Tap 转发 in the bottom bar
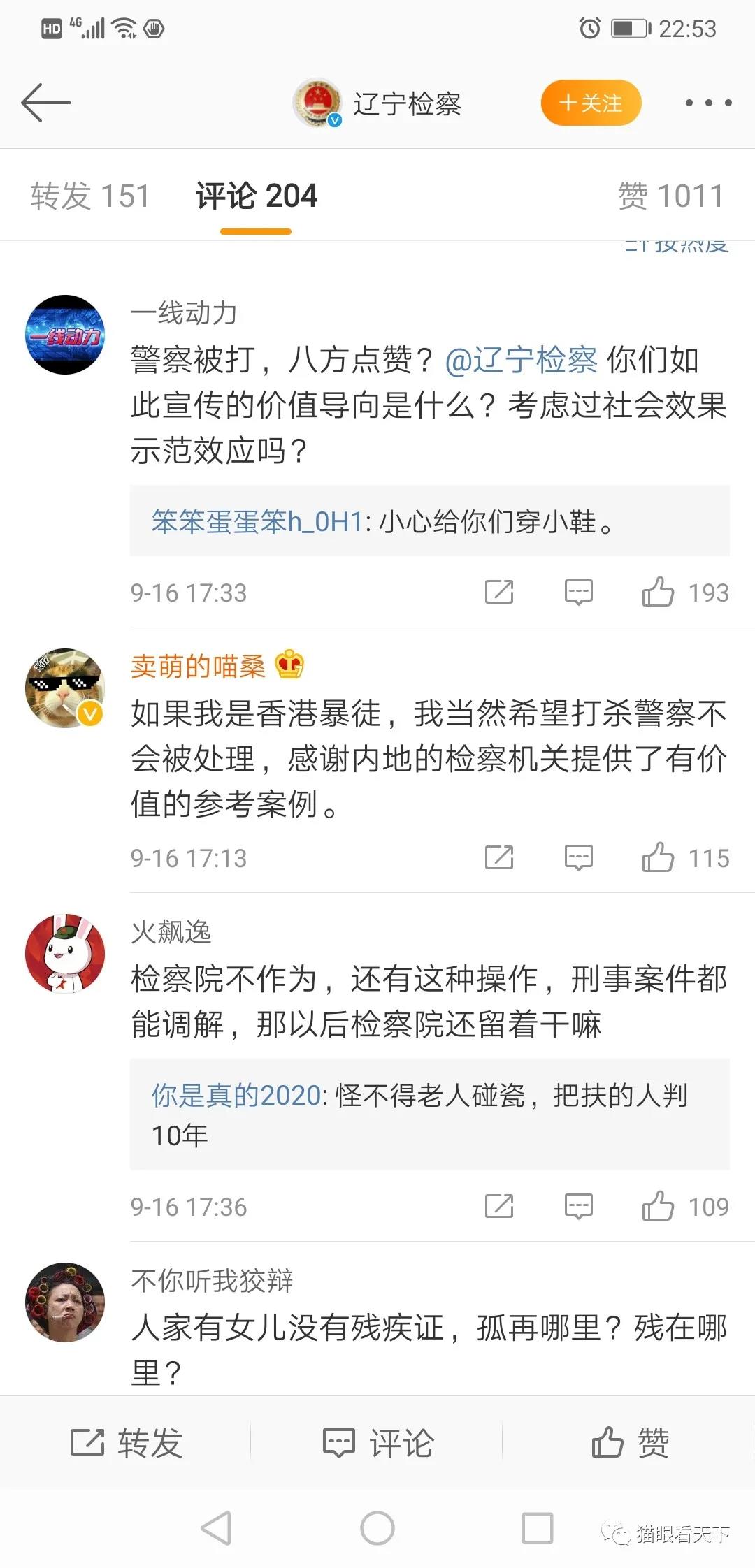The width and height of the screenshot is (755, 1568). pos(127,1443)
